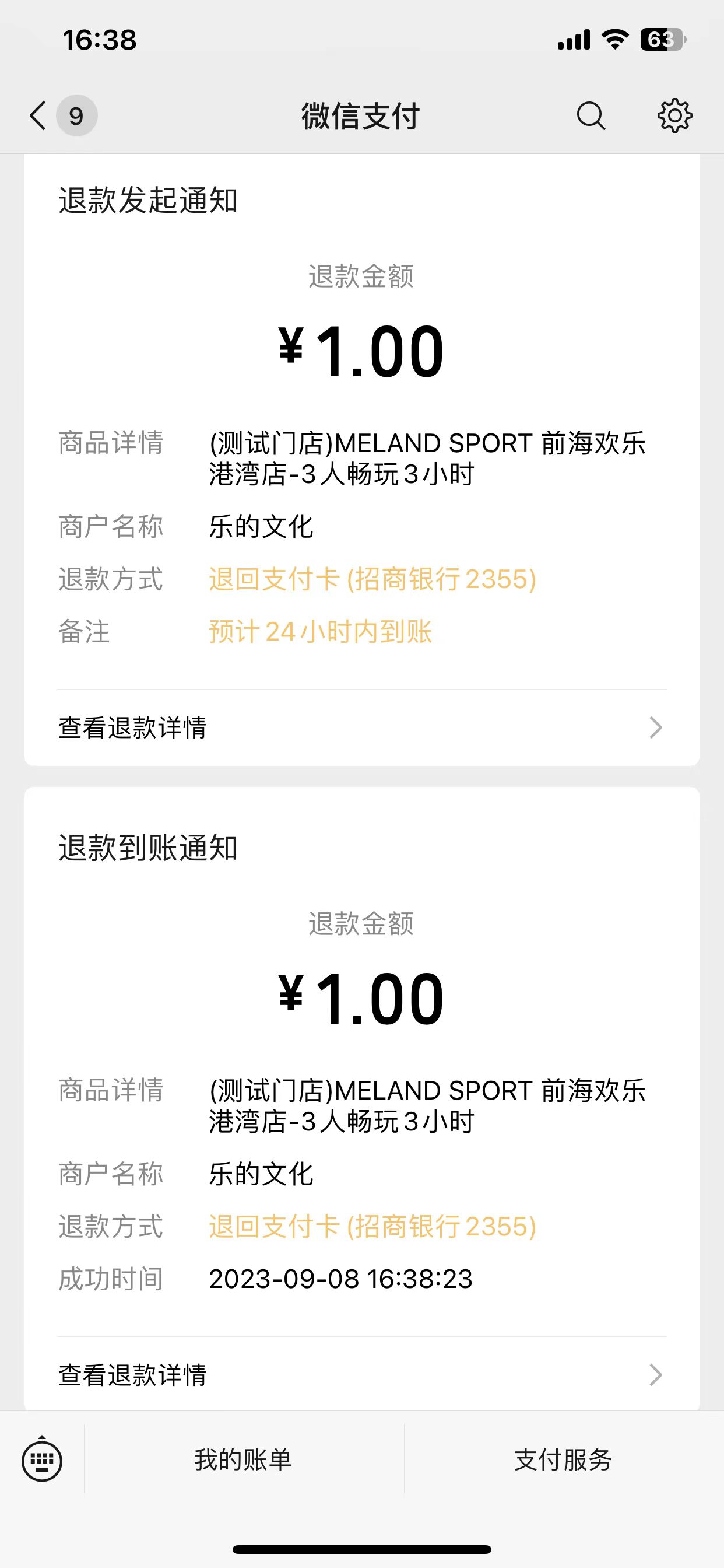View refund details in 退款发起通知 card

click(361, 727)
